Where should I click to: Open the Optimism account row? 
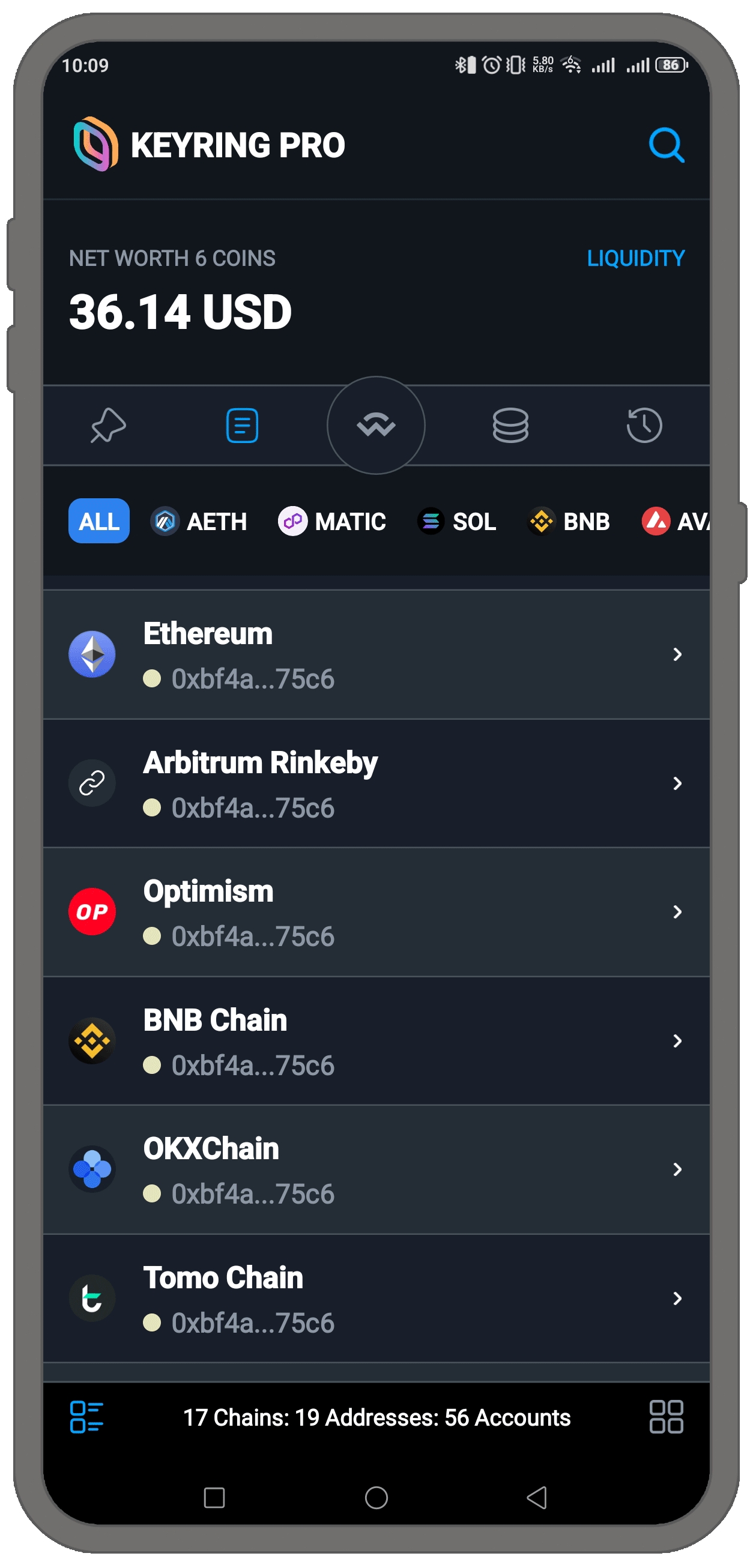click(x=375, y=912)
